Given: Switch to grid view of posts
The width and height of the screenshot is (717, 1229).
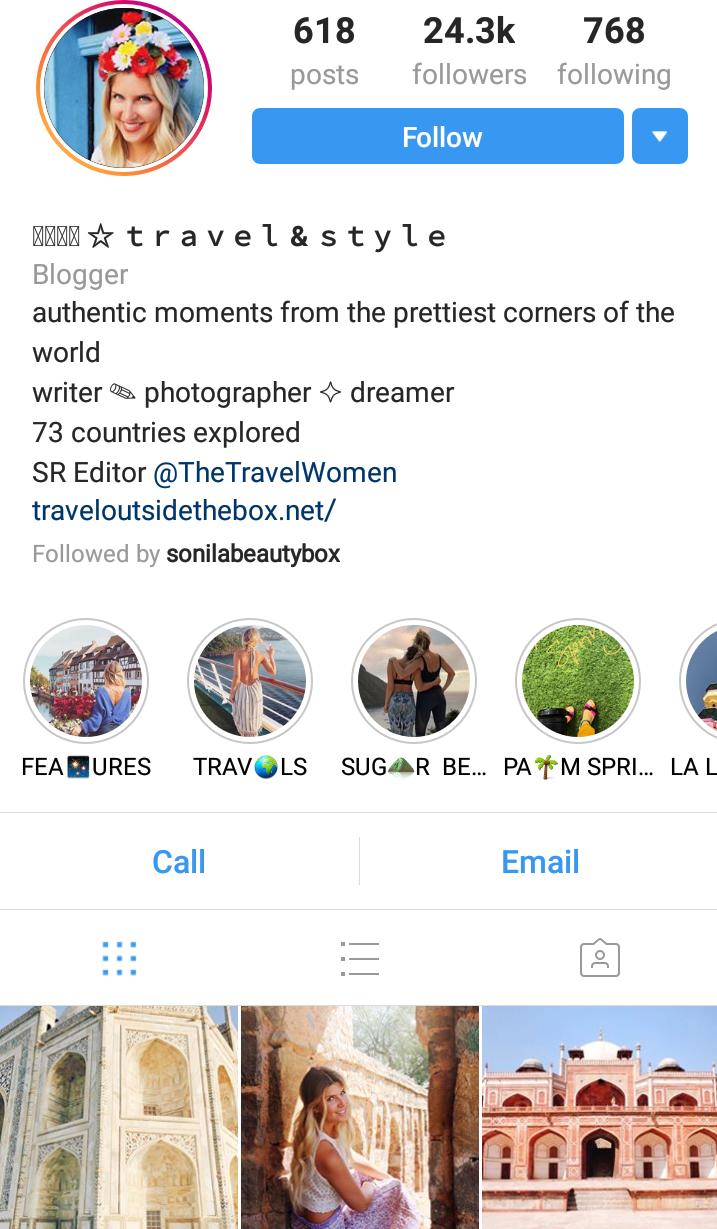Looking at the screenshot, I should point(119,958).
